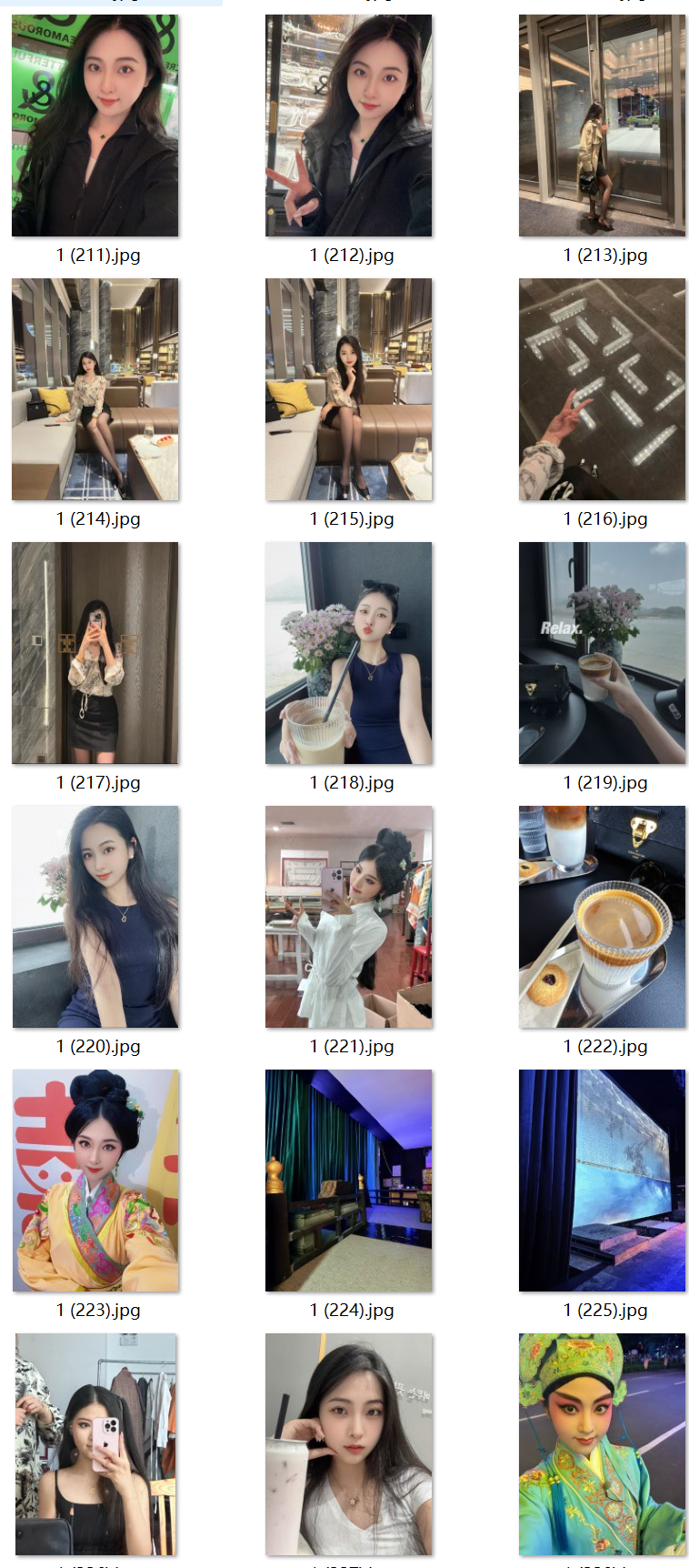Screen dimensions: 689x1568
Task: View the 1 (219).jpg image
Action: [602, 653]
